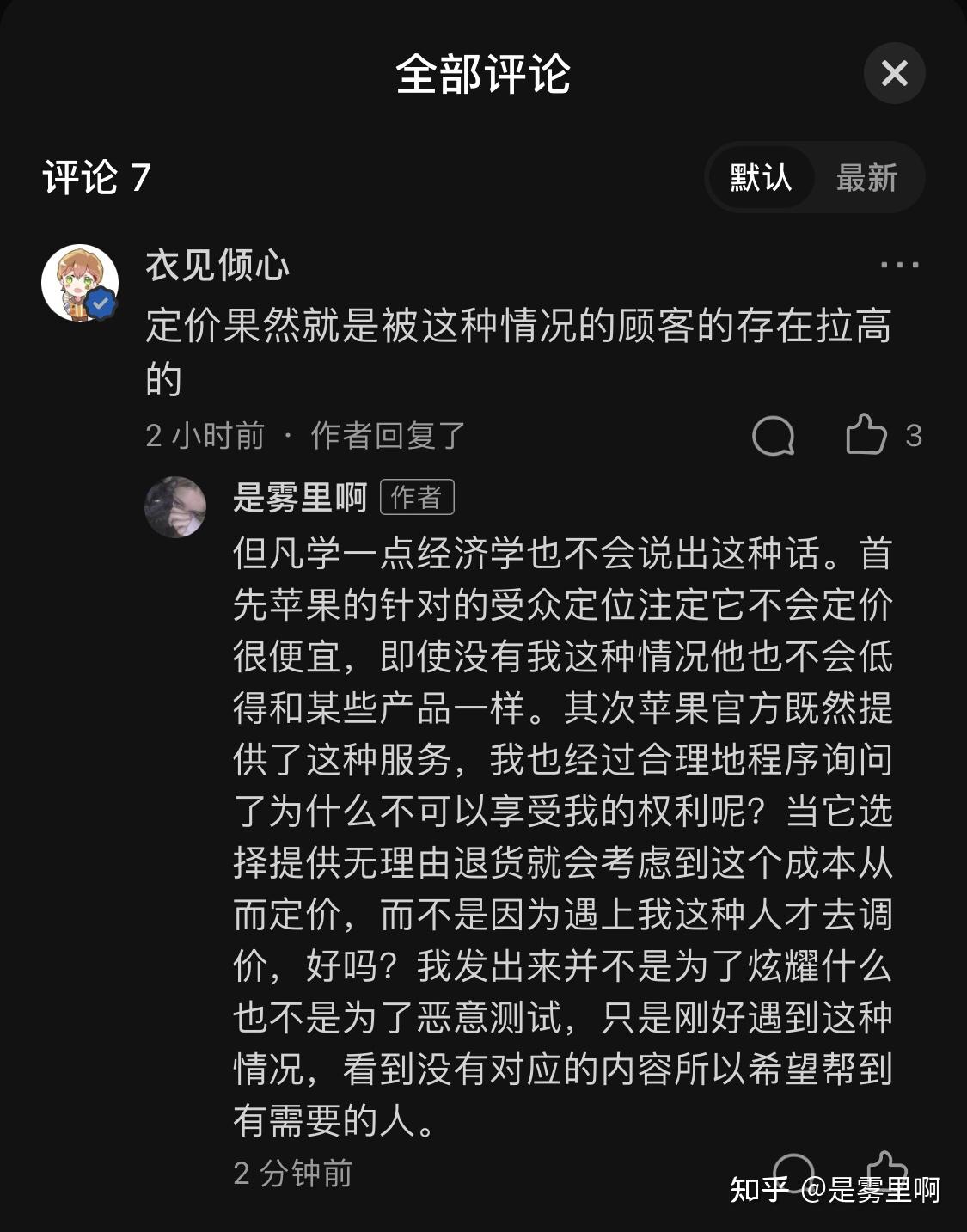
Task: Close the 全部评论 comments panel
Action: [894, 74]
